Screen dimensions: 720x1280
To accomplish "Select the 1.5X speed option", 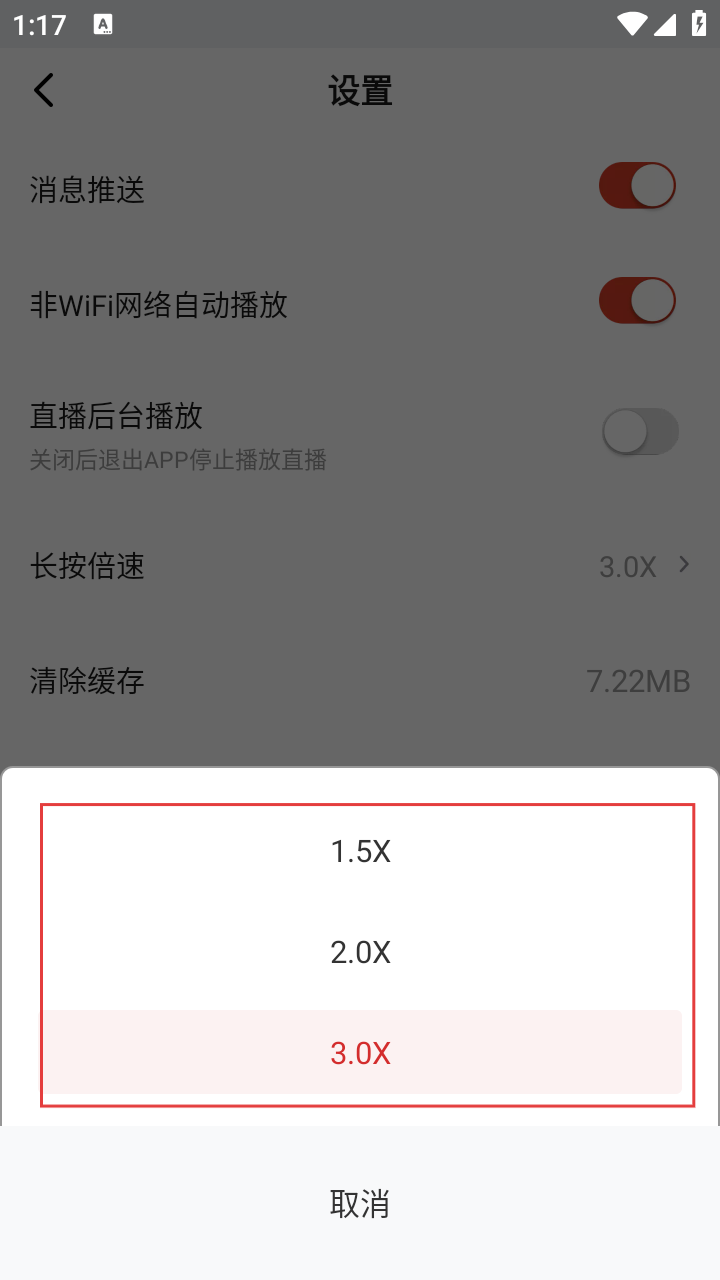I will click(x=360, y=852).
